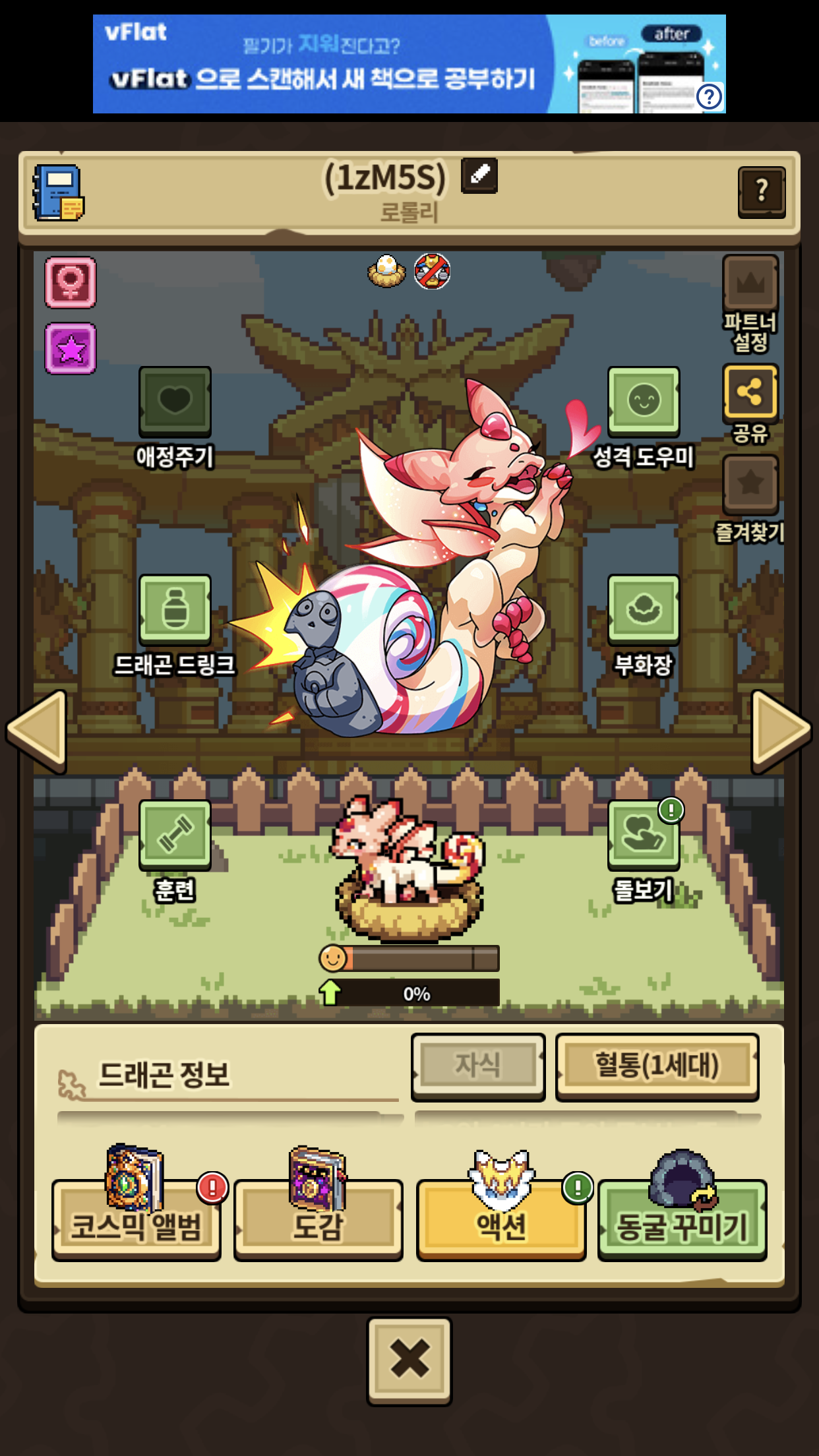
Task: Open the 부화장 hatchery
Action: pyautogui.click(x=644, y=609)
